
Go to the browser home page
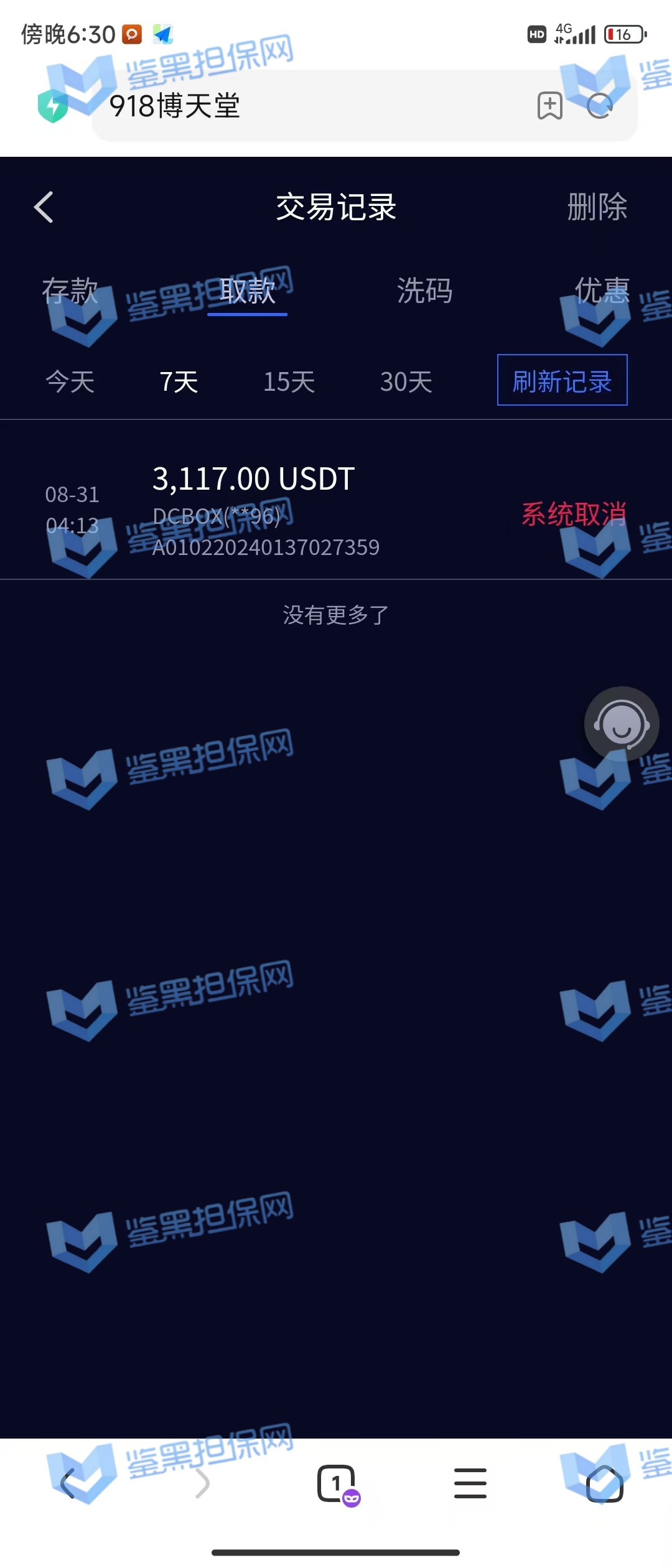604,1483
